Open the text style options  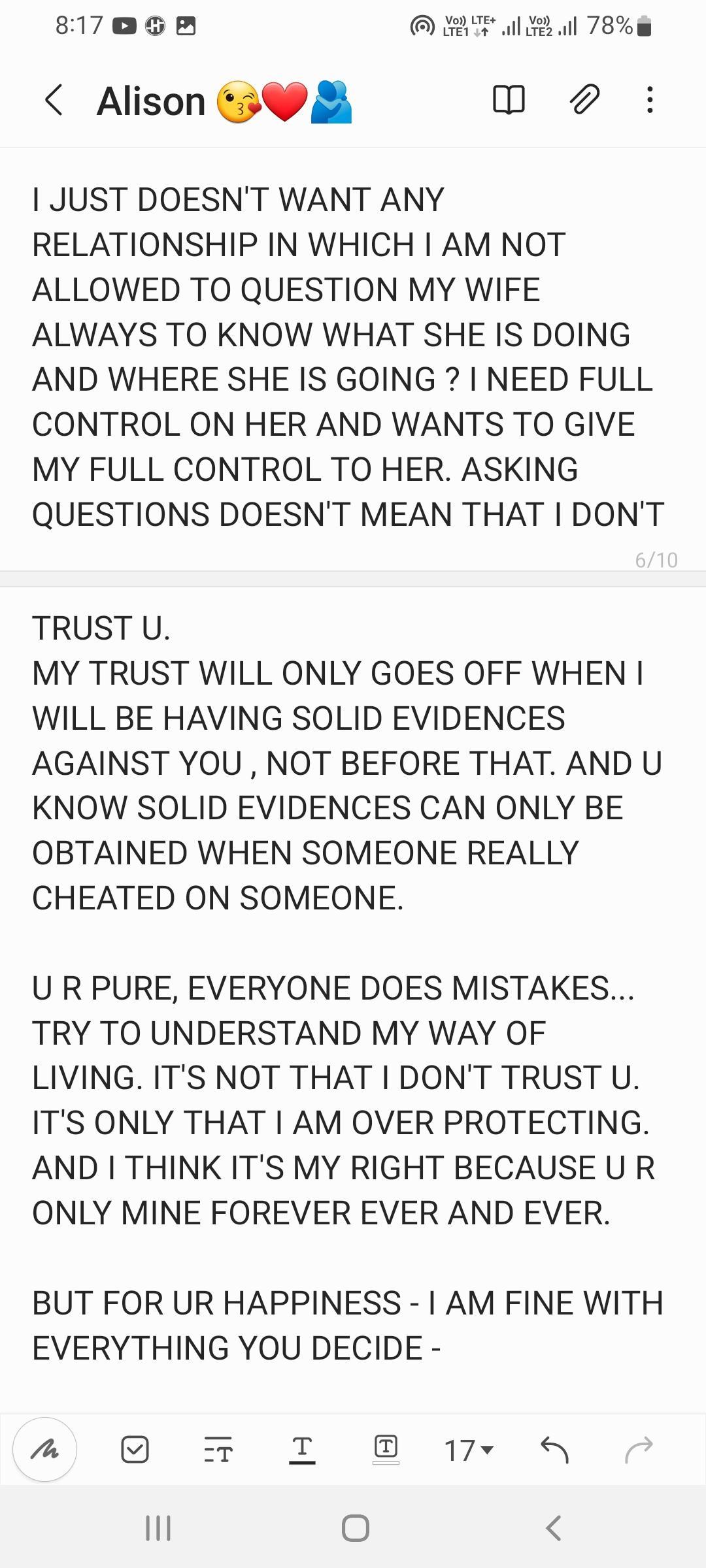[218, 1450]
